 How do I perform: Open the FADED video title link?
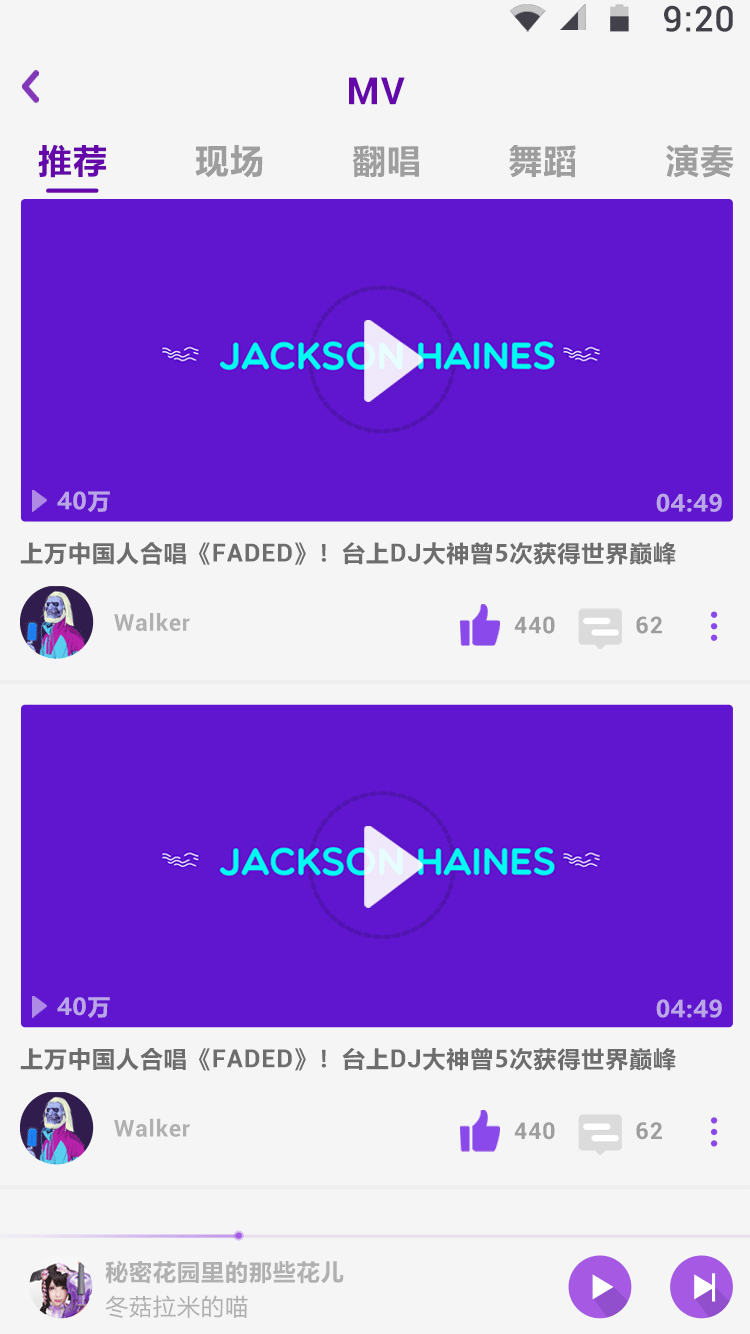350,553
